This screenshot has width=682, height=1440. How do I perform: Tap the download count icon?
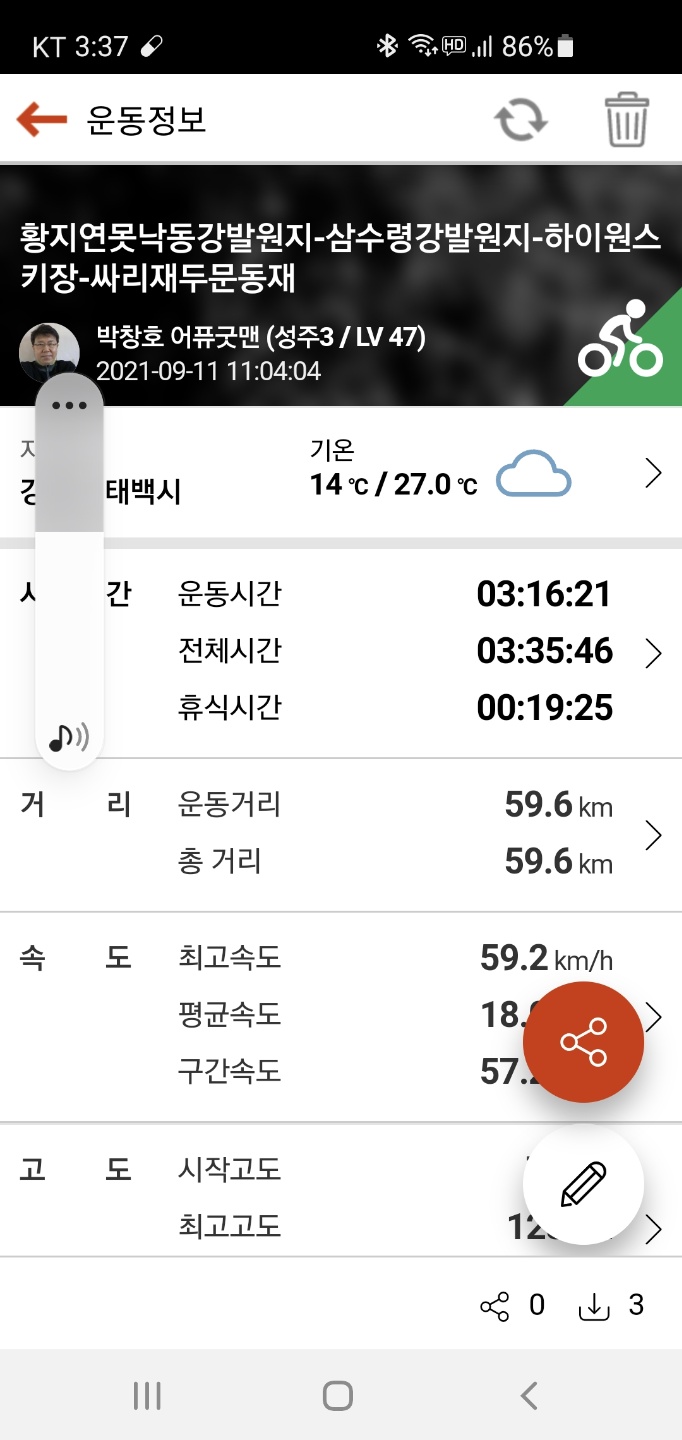pyautogui.click(x=594, y=1306)
